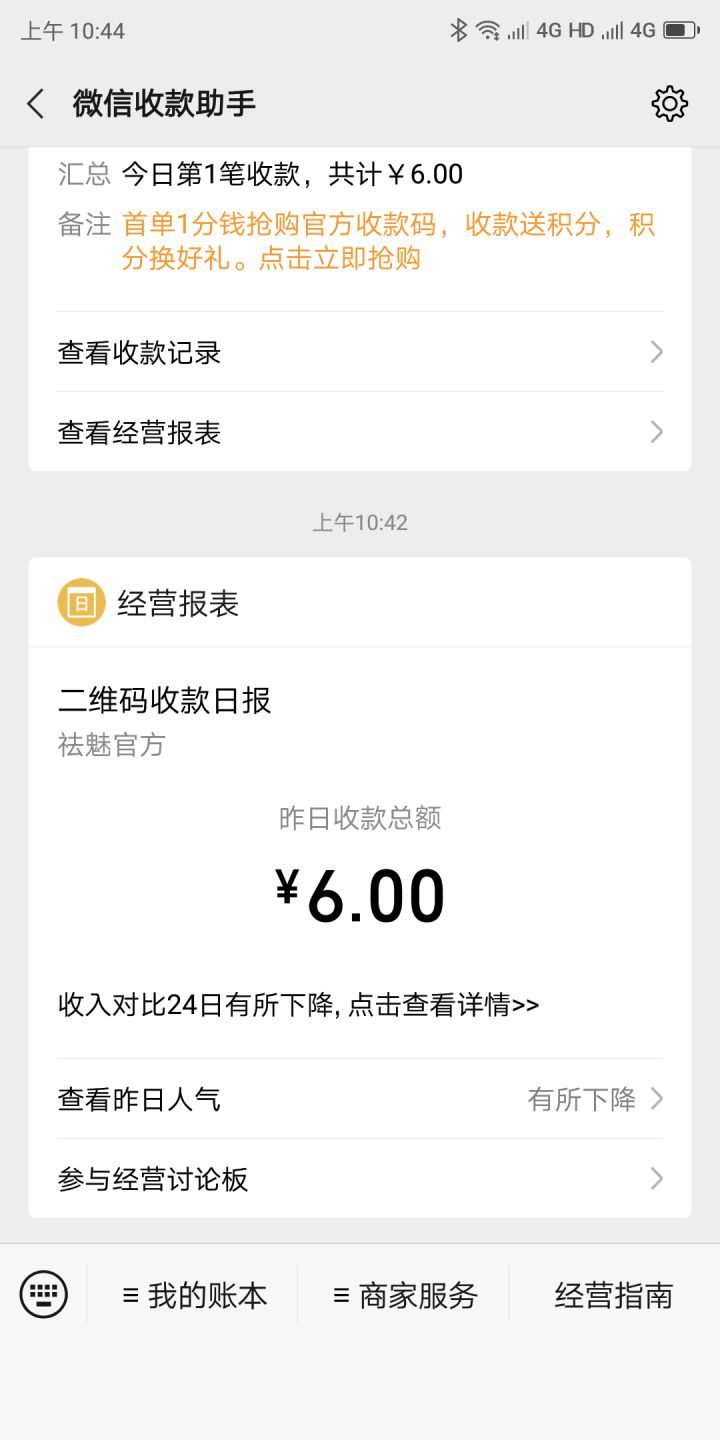This screenshot has width=720, height=1440.
Task: Open 查看经营报表 row
Action: click(x=360, y=432)
